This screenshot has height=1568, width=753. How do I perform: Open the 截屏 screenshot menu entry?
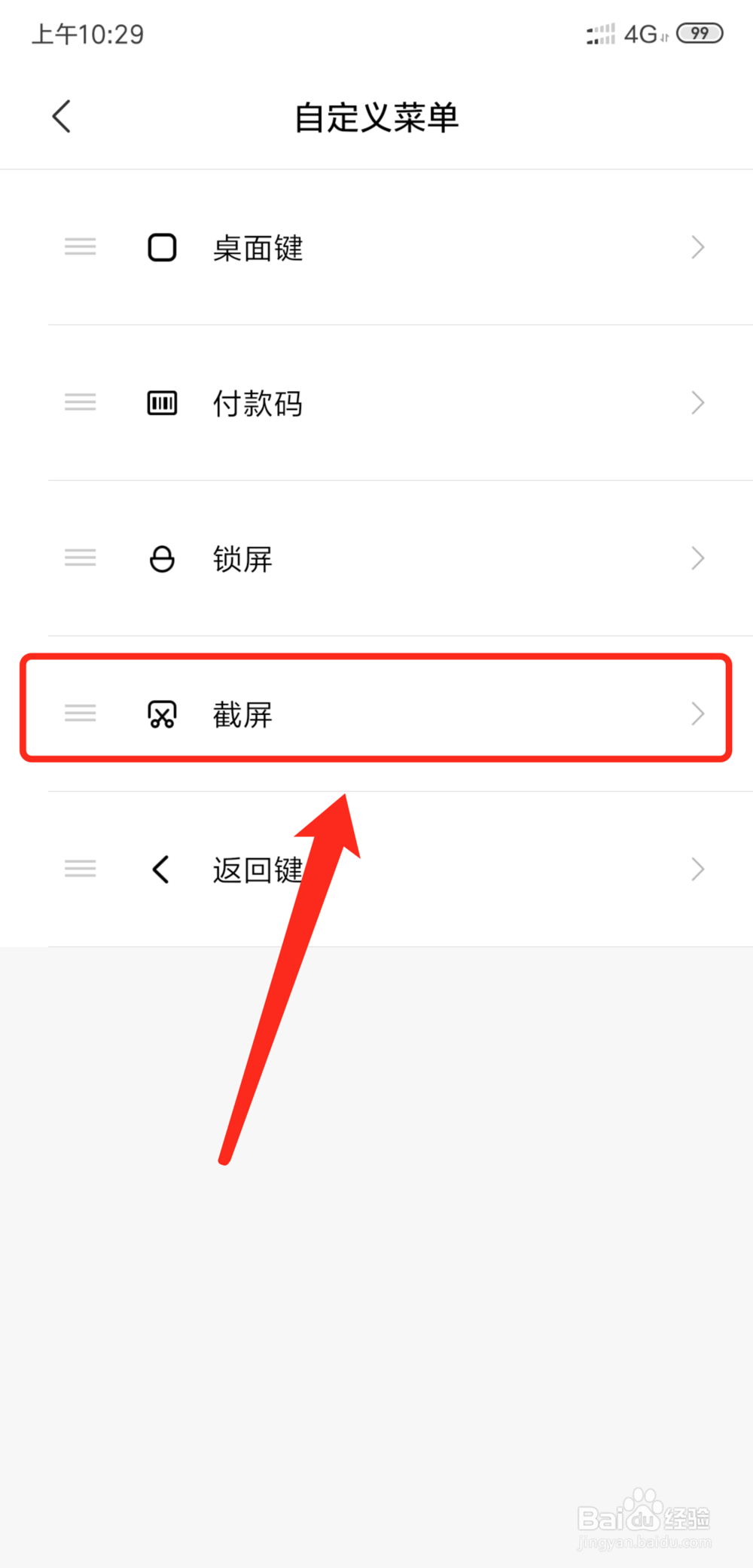click(242, 714)
